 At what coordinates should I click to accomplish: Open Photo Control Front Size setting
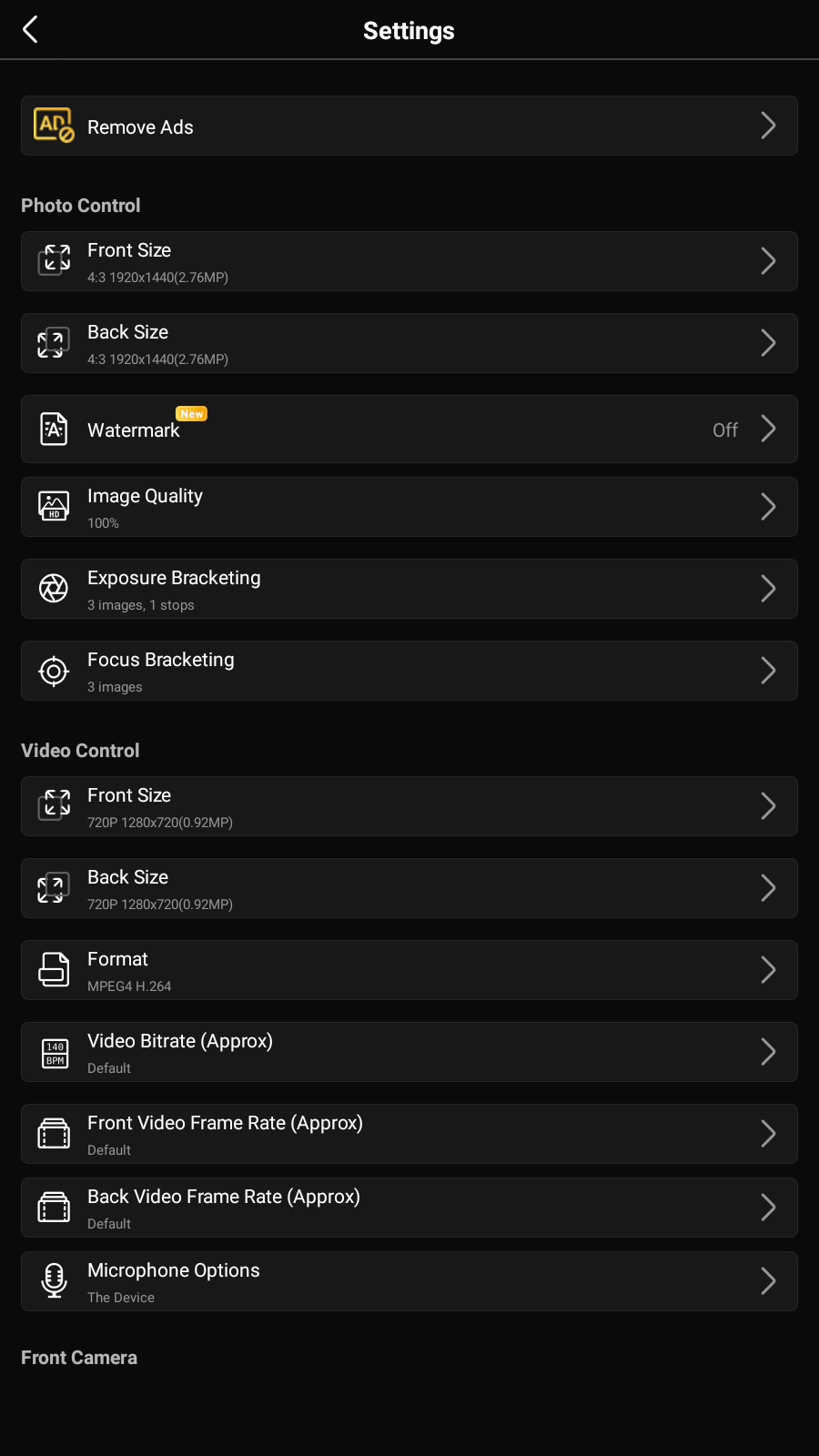click(409, 261)
